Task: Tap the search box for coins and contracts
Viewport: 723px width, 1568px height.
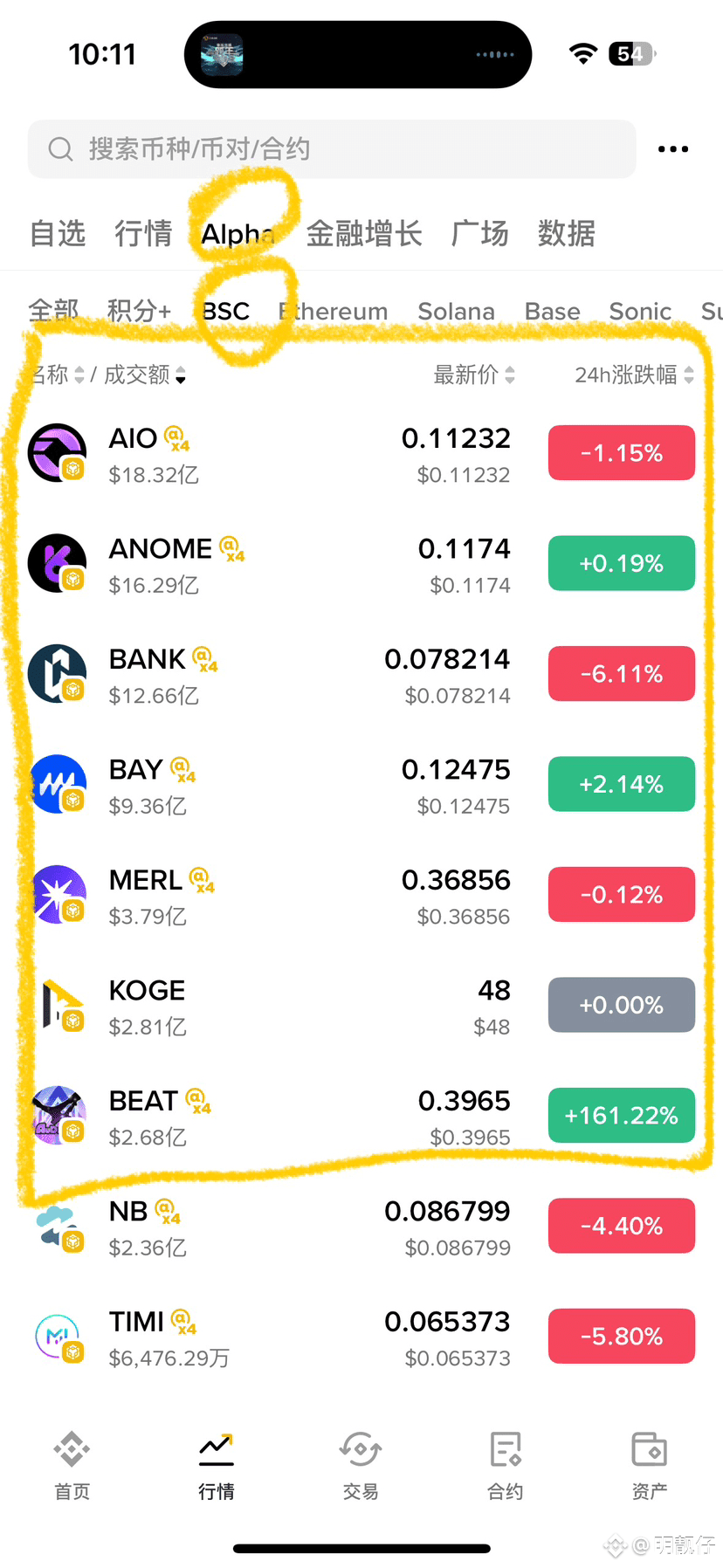Action: 332,149
